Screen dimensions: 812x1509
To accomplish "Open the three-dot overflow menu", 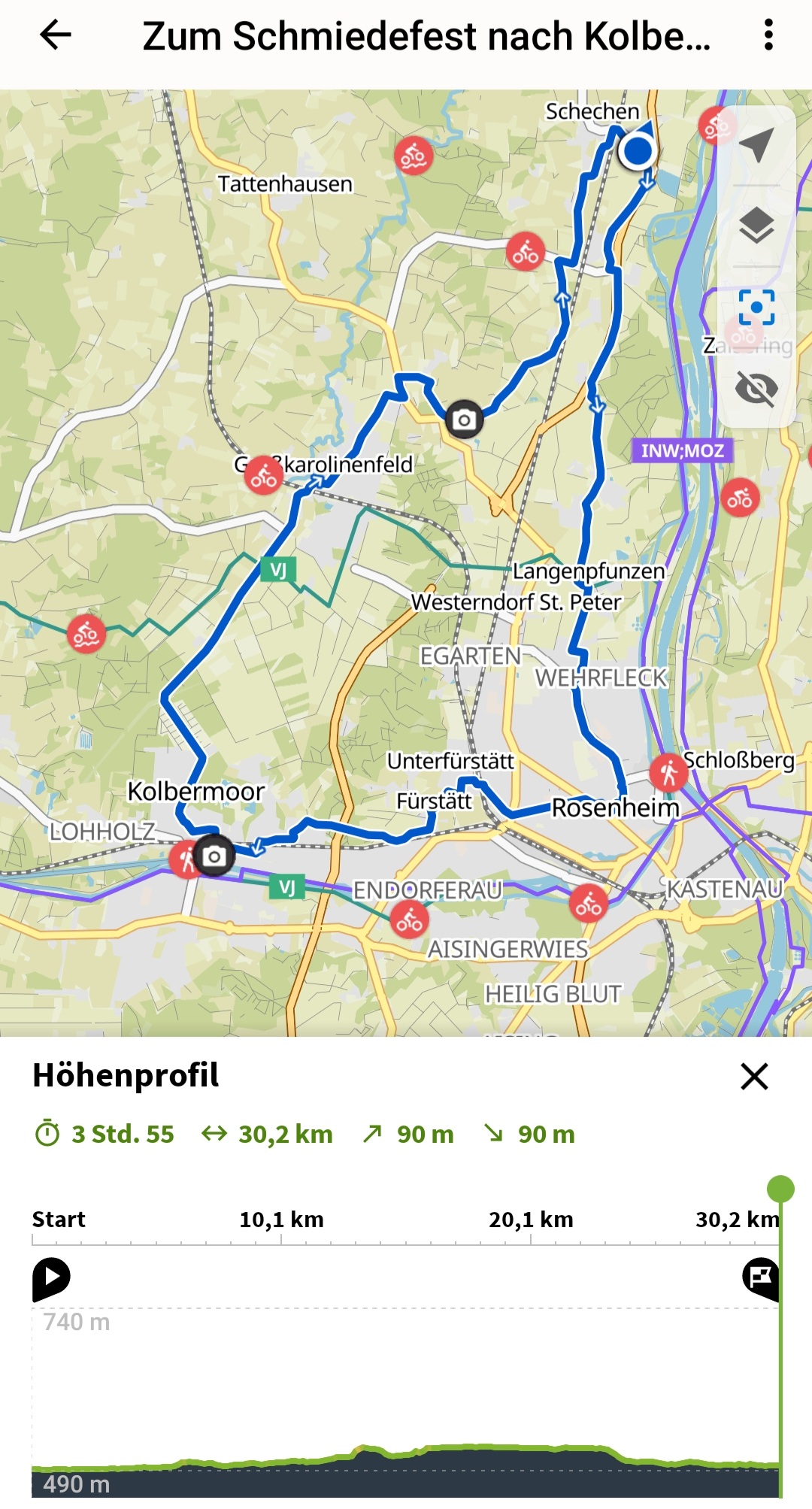I will click(768, 35).
